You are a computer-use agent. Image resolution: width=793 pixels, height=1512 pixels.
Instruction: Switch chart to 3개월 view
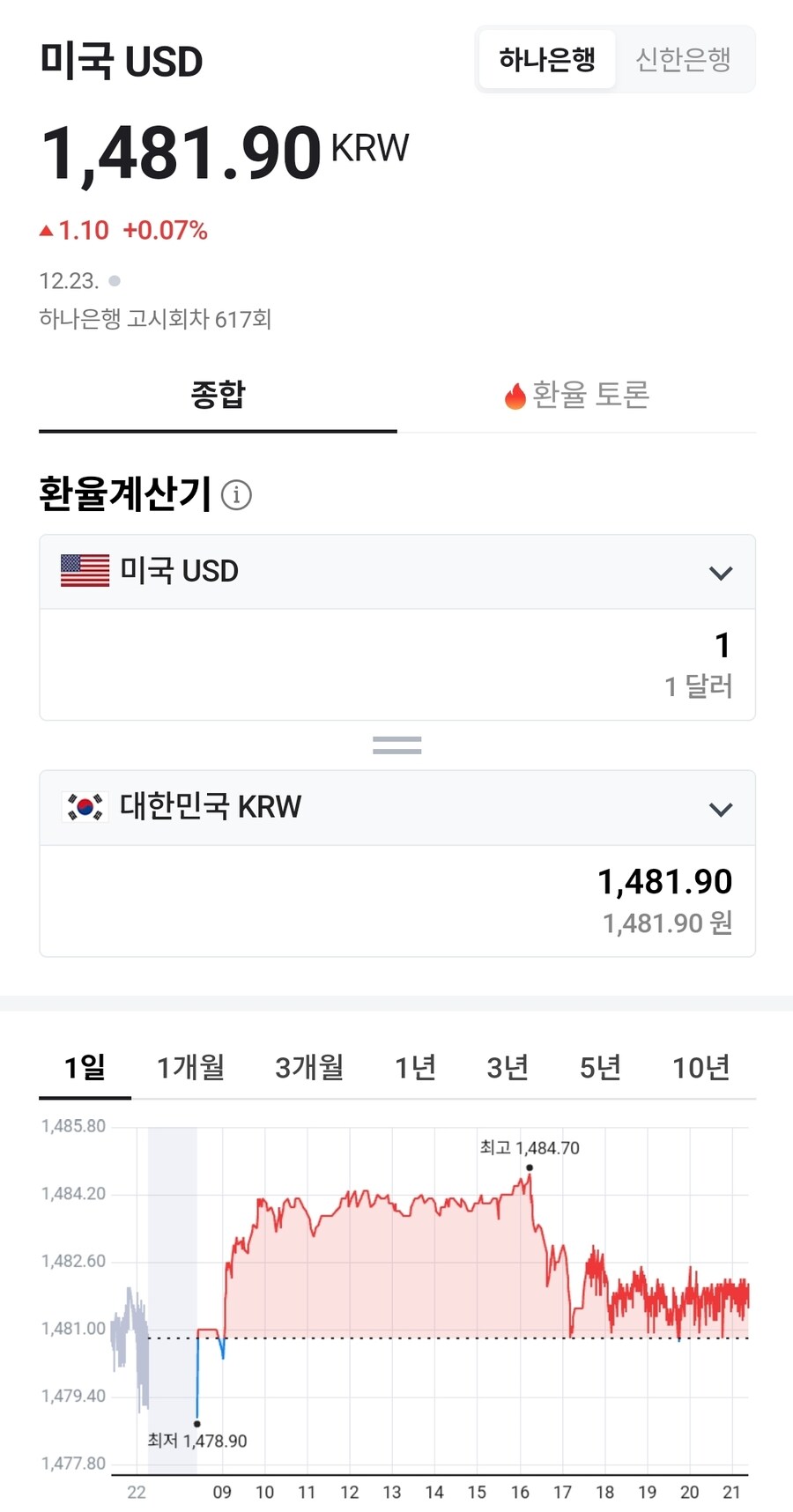pos(308,1067)
